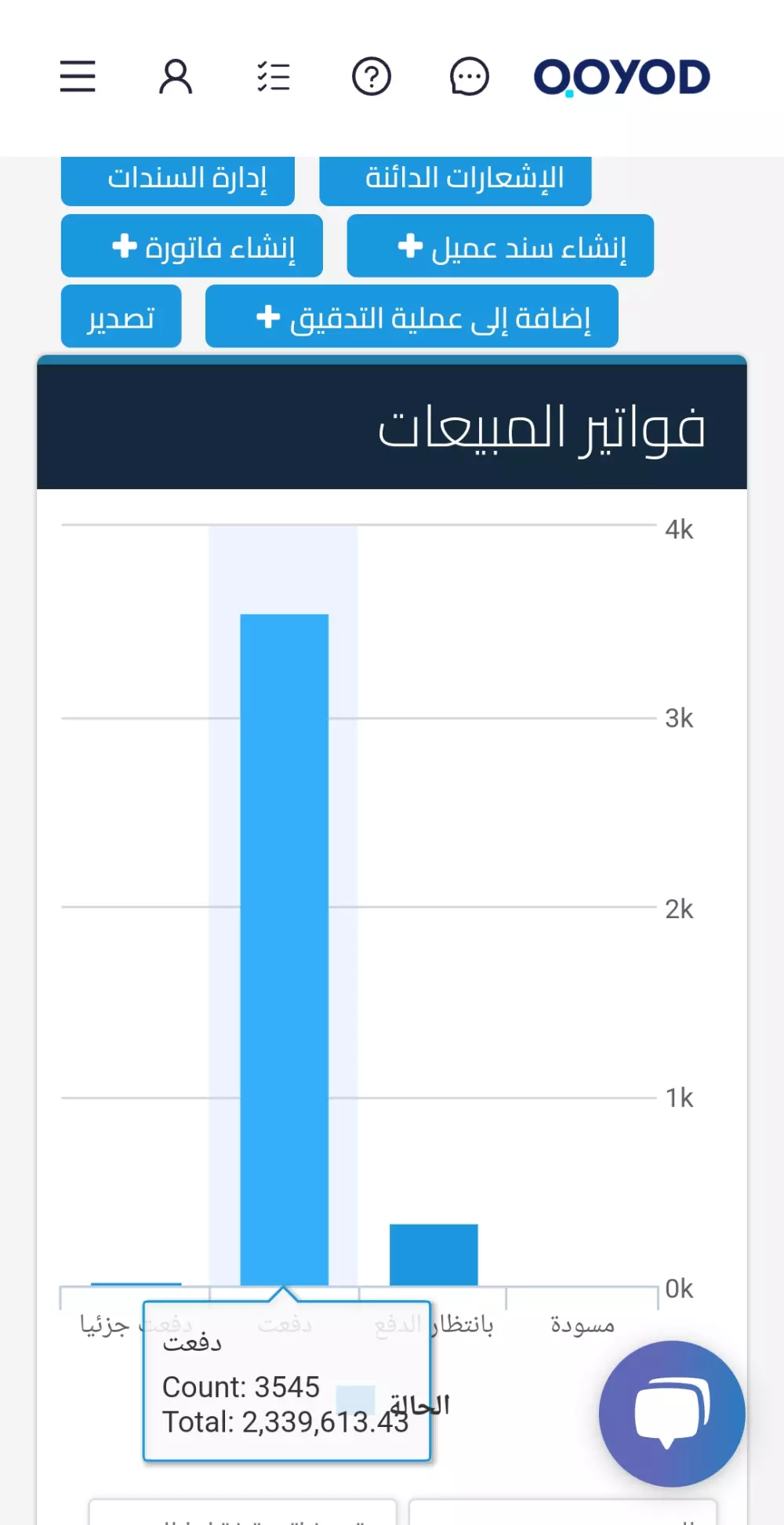The width and height of the screenshot is (784, 1525).
Task: Click the task checklist icon
Action: (x=273, y=76)
